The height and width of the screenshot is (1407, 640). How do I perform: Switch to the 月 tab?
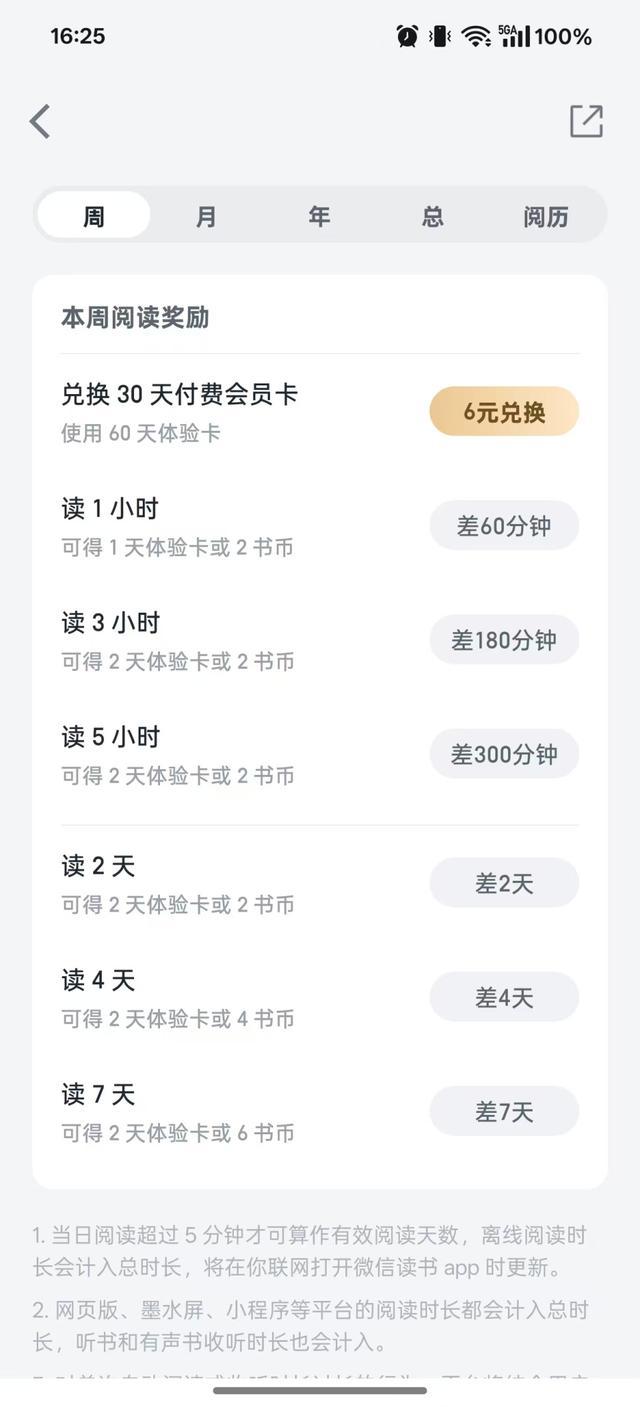click(x=206, y=216)
